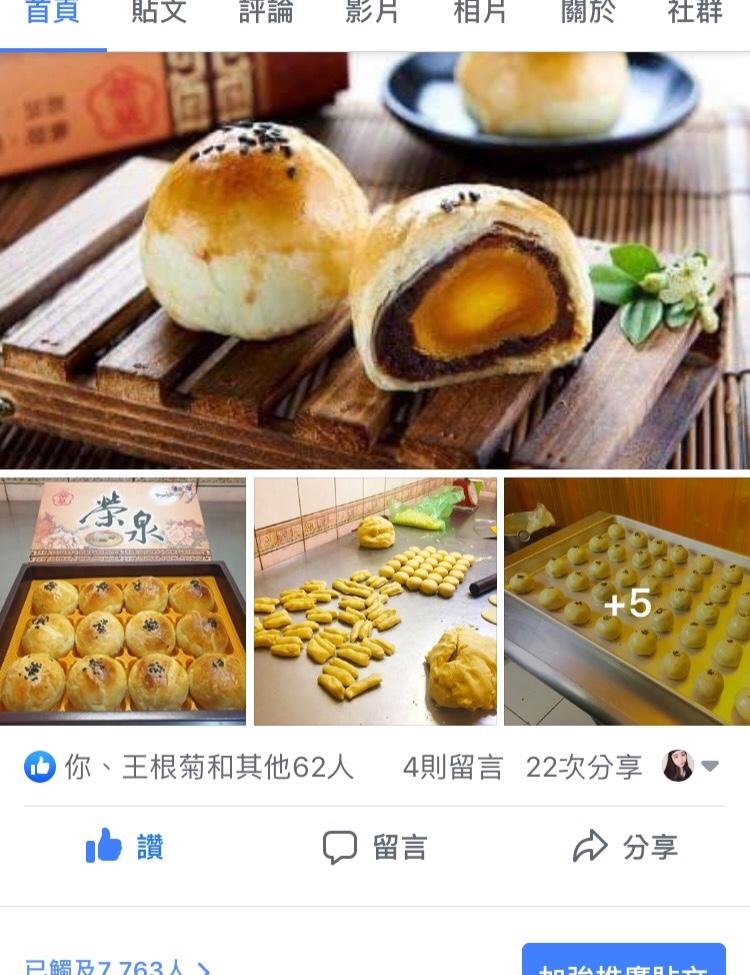Switch to the 社群 tab
The height and width of the screenshot is (975, 750).
pyautogui.click(x=695, y=14)
